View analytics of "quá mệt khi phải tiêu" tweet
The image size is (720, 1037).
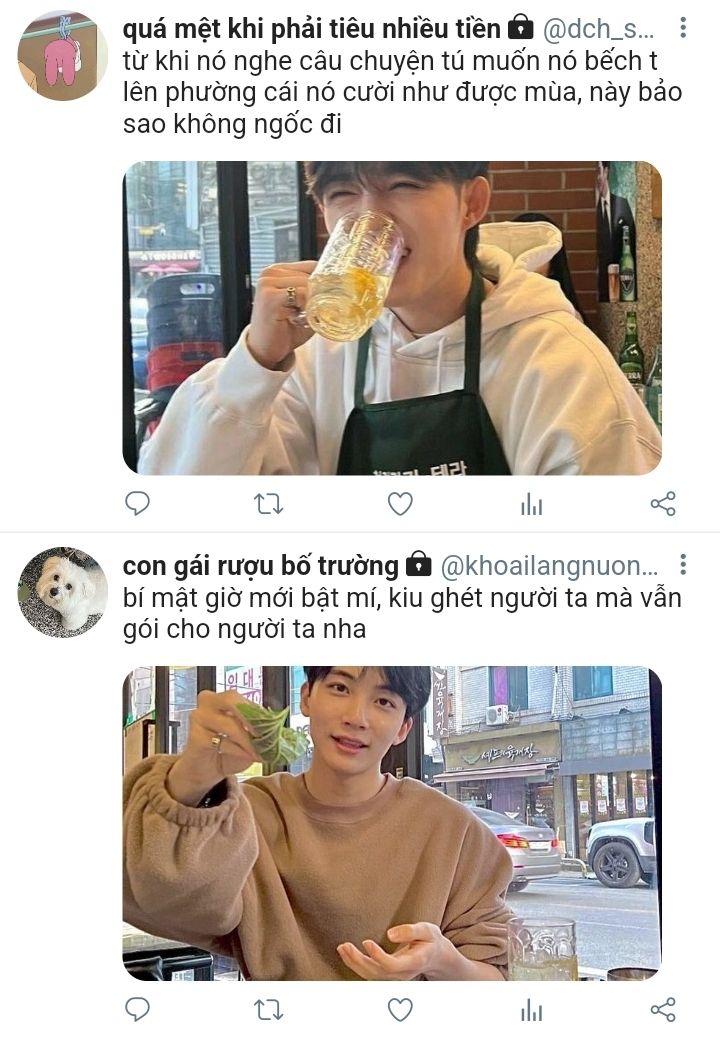point(531,505)
